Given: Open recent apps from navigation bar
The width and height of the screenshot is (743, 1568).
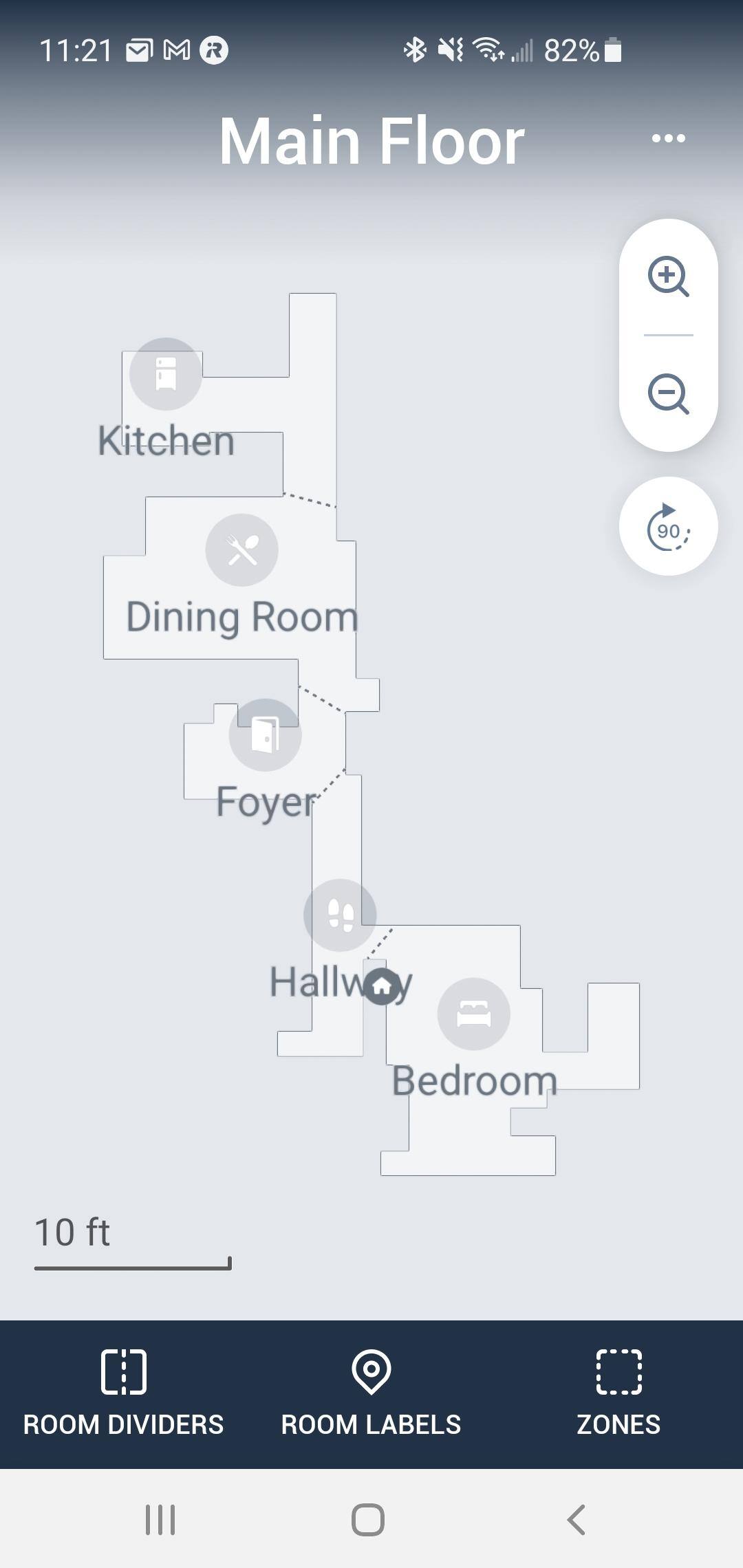Looking at the screenshot, I should 160,1519.
